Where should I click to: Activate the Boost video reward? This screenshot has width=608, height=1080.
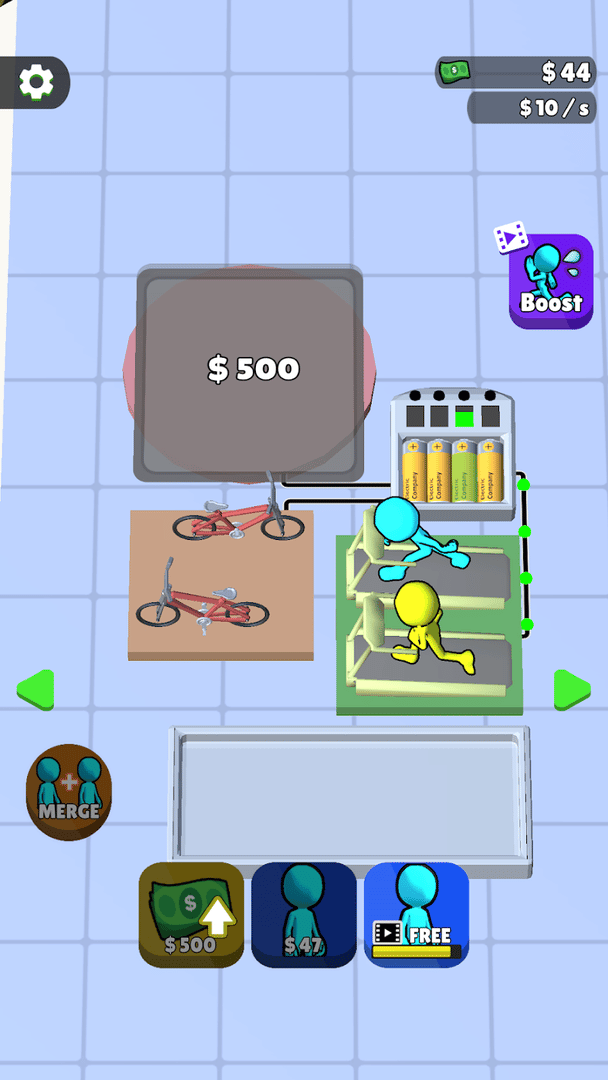(x=551, y=281)
